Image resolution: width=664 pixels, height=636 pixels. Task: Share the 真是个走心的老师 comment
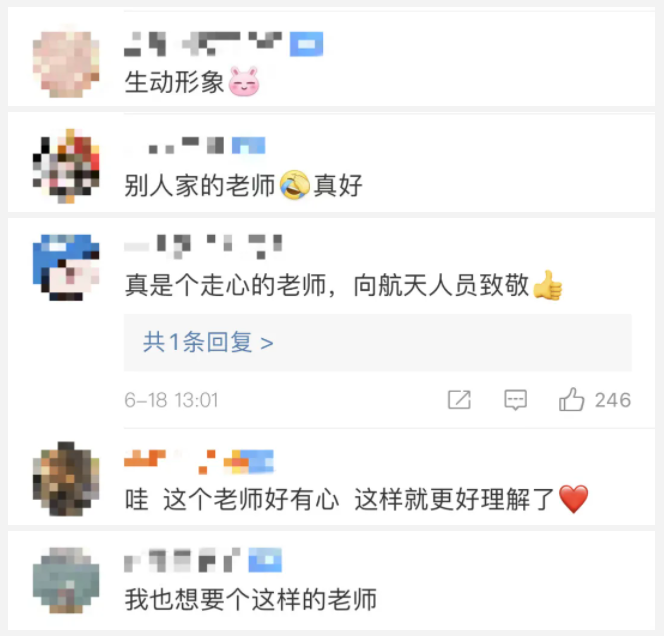pos(459,401)
